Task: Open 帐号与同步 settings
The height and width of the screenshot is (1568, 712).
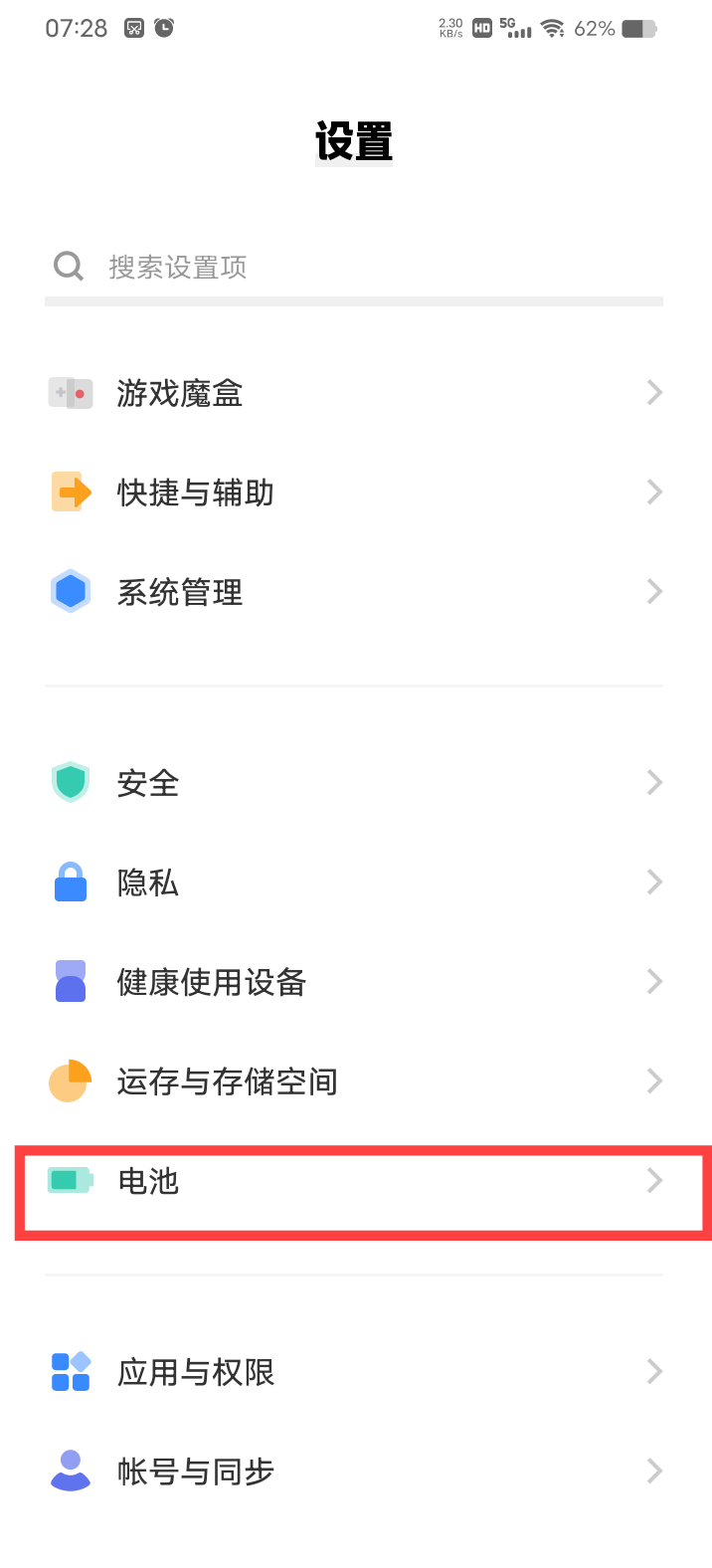Action: coord(353,1471)
